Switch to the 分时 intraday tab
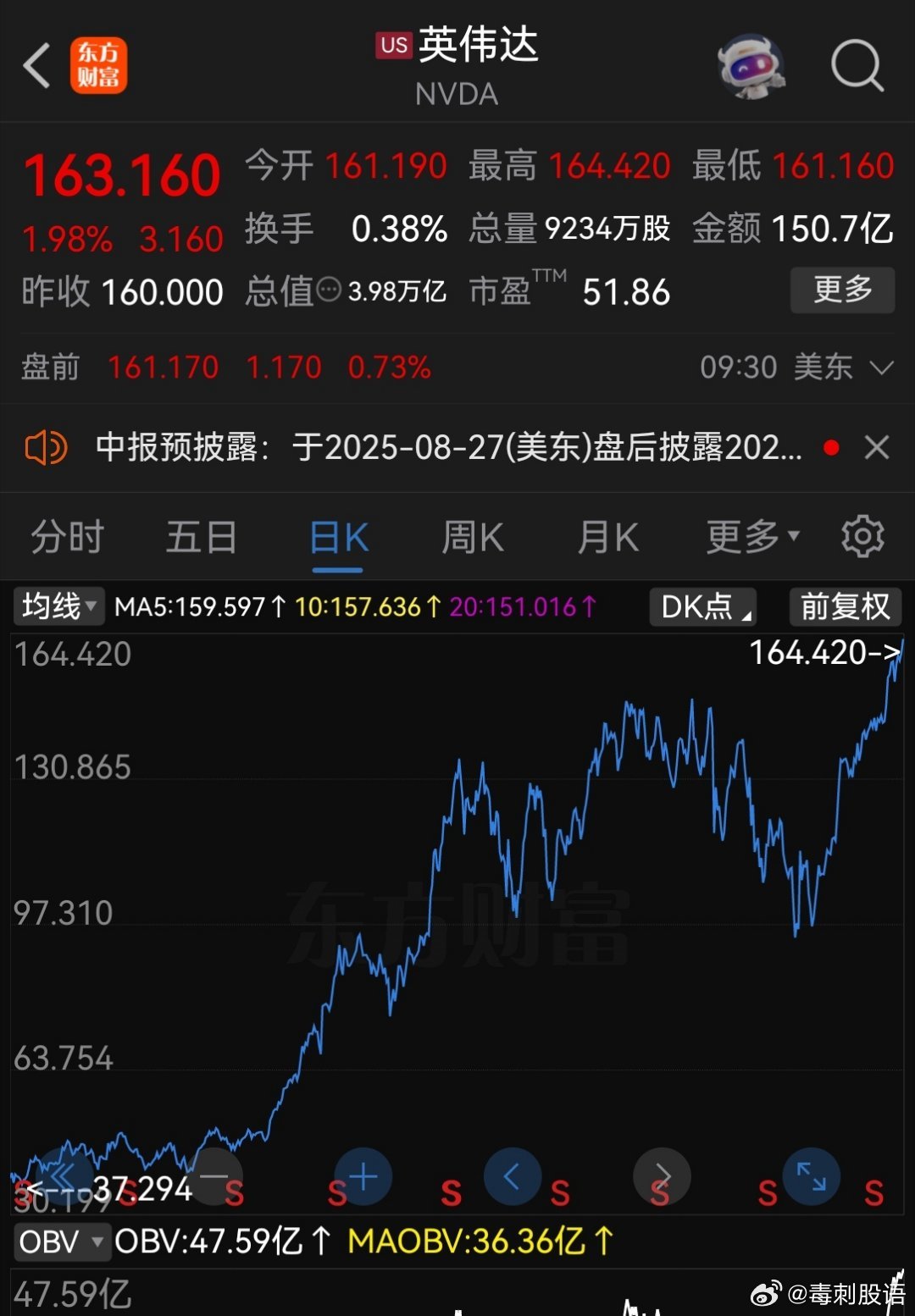 (66, 536)
